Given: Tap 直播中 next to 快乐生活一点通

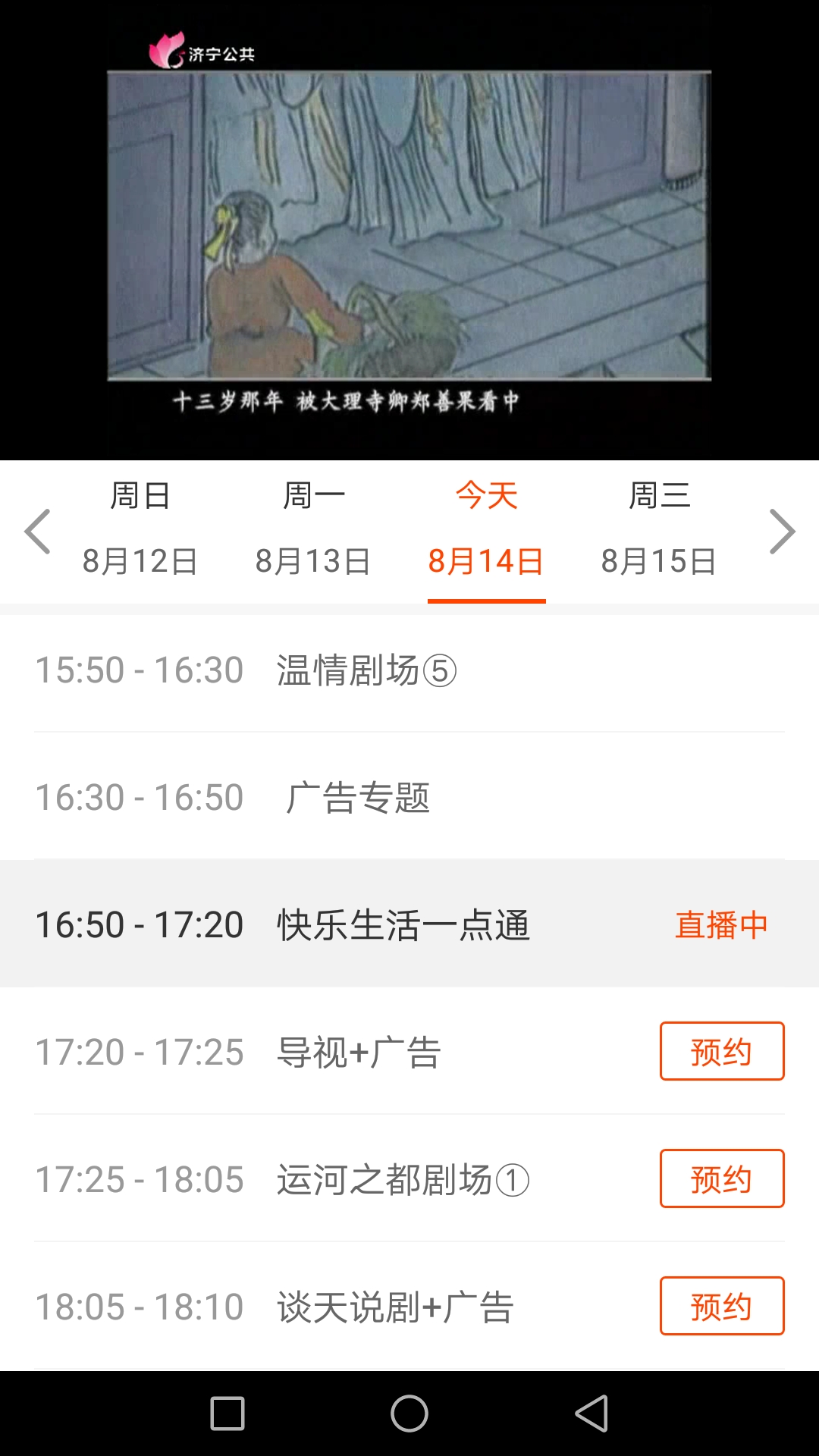Looking at the screenshot, I should 720,924.
